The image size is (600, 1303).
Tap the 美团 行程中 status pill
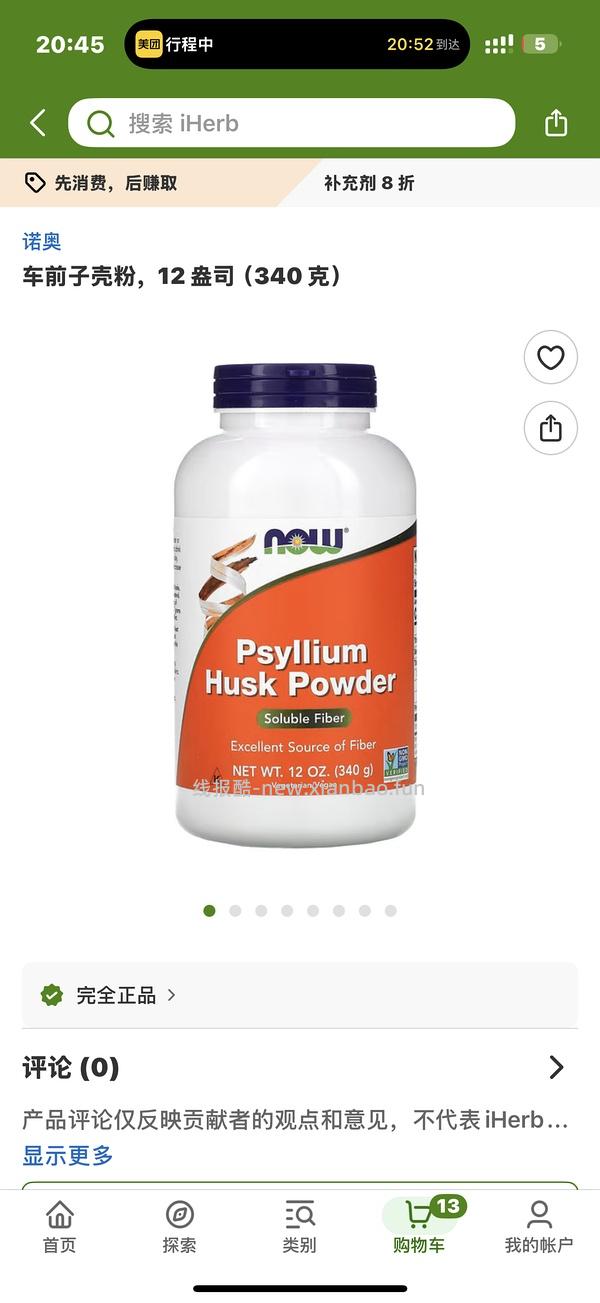tap(297, 44)
